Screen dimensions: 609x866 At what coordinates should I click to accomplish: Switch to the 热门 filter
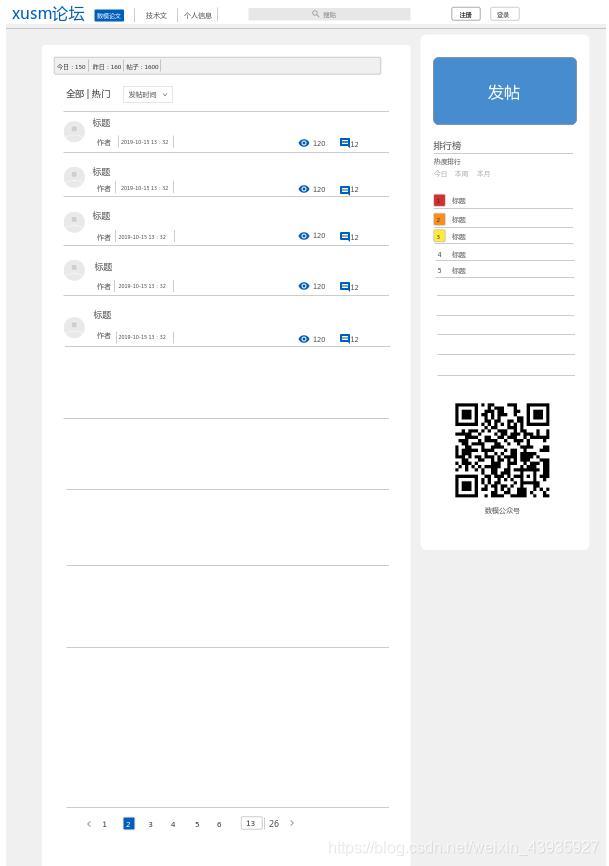[x=101, y=94]
